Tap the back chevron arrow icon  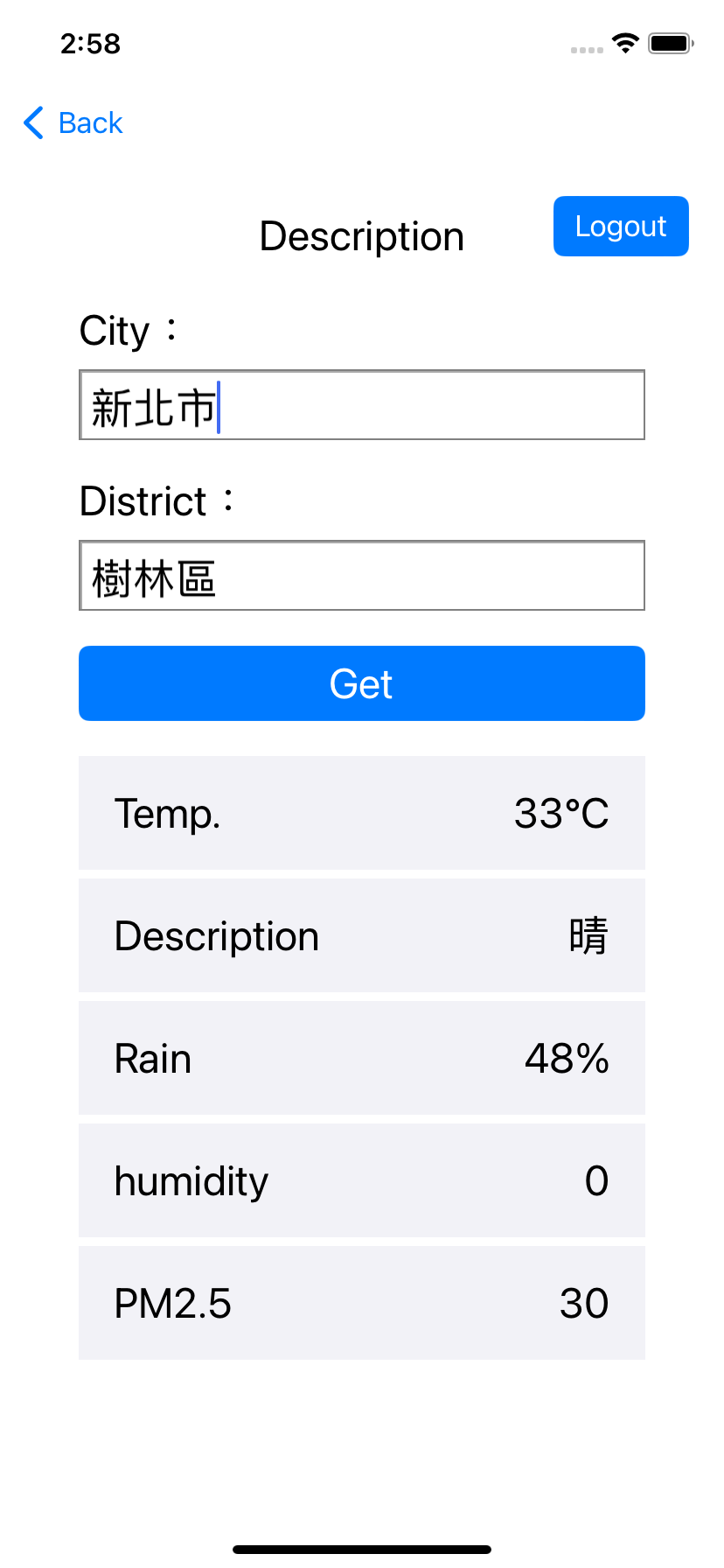click(32, 123)
